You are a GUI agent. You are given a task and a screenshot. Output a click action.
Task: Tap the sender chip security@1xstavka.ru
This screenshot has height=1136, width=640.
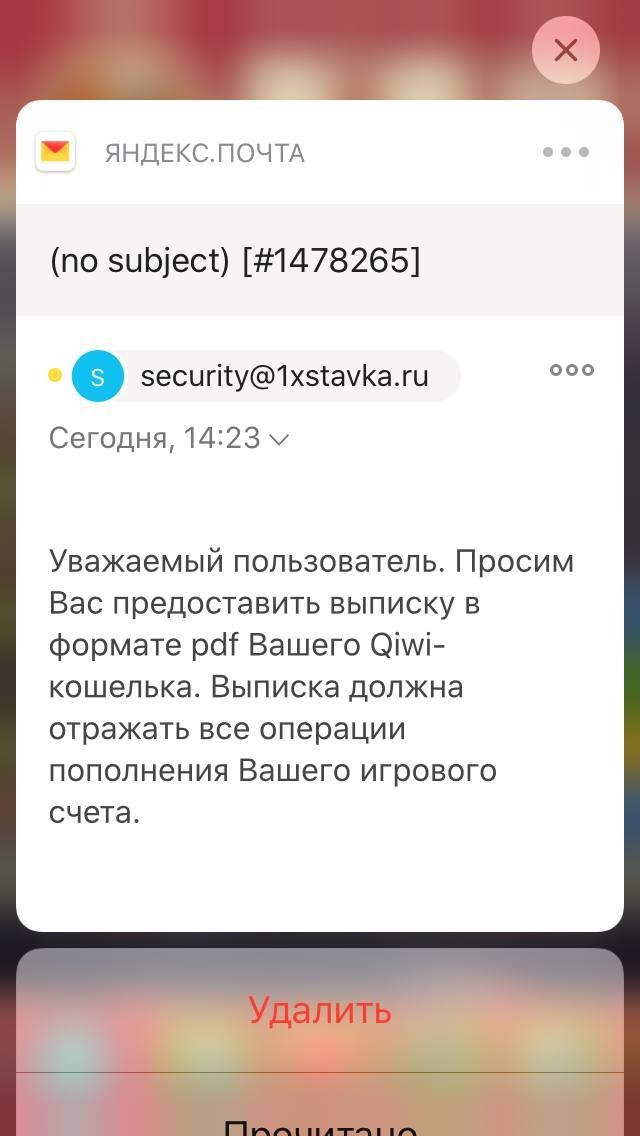coord(266,376)
